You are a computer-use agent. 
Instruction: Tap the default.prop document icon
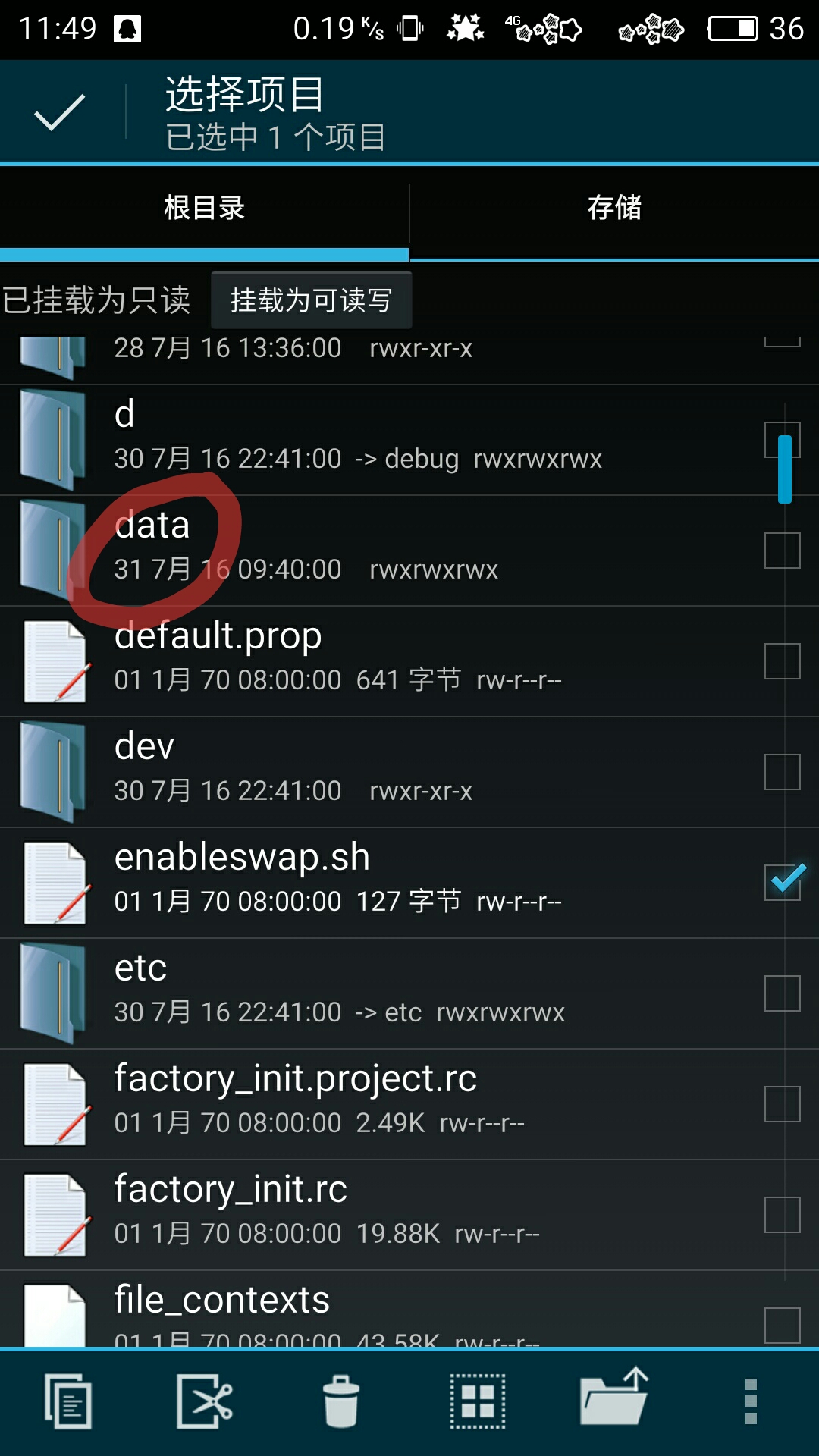pos(53,660)
